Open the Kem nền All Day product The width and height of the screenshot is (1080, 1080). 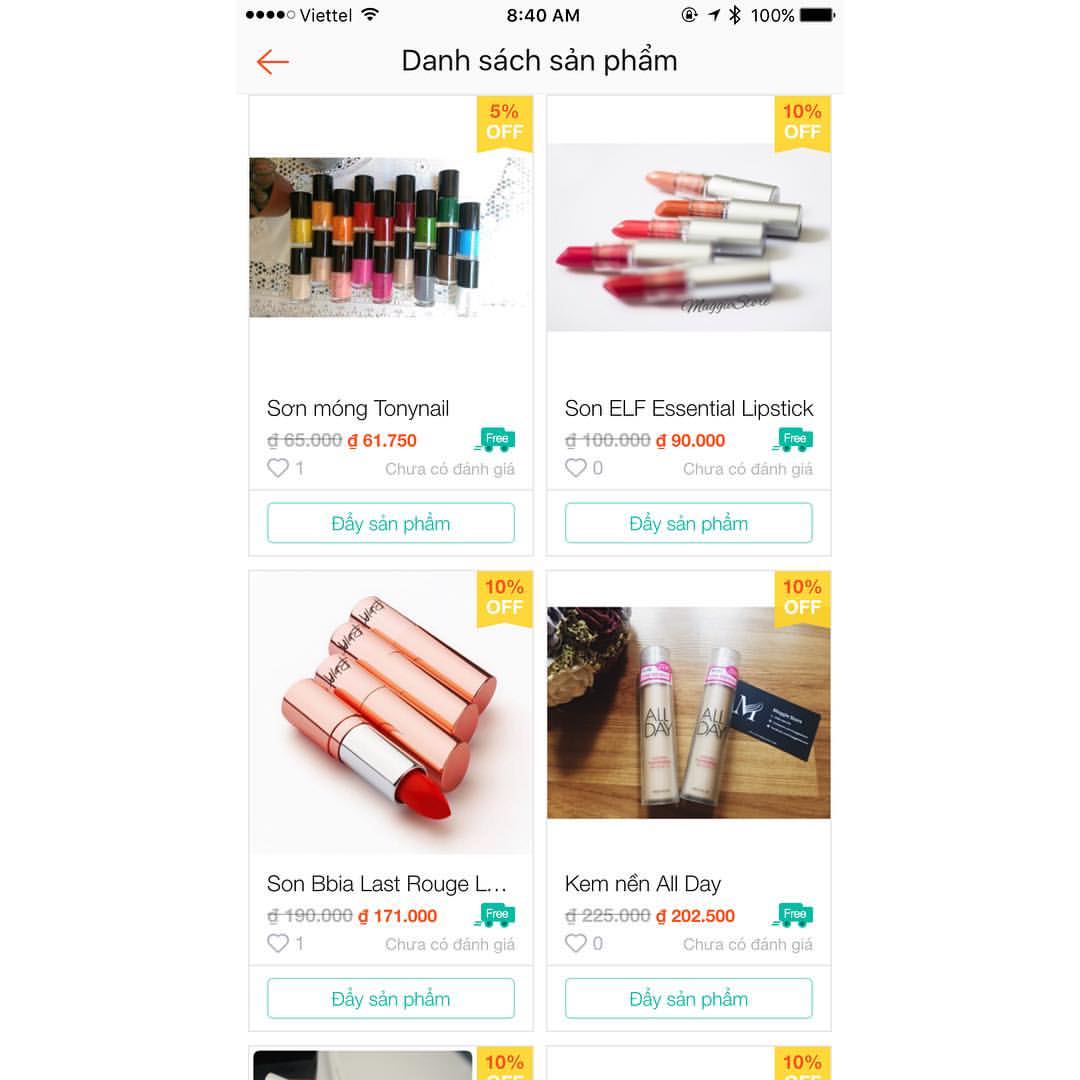pyautogui.click(x=688, y=712)
